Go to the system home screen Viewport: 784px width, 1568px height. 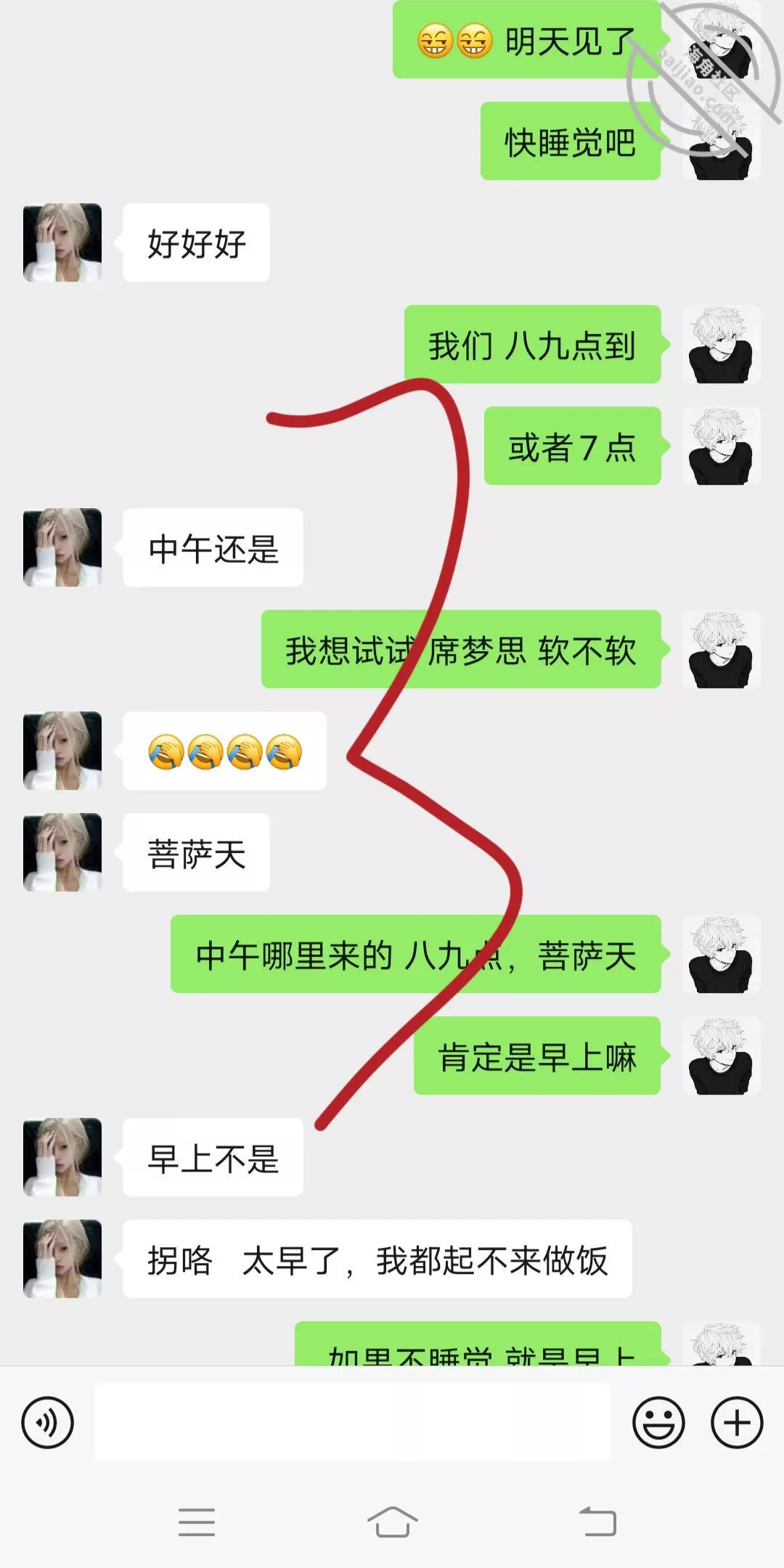point(392,1522)
